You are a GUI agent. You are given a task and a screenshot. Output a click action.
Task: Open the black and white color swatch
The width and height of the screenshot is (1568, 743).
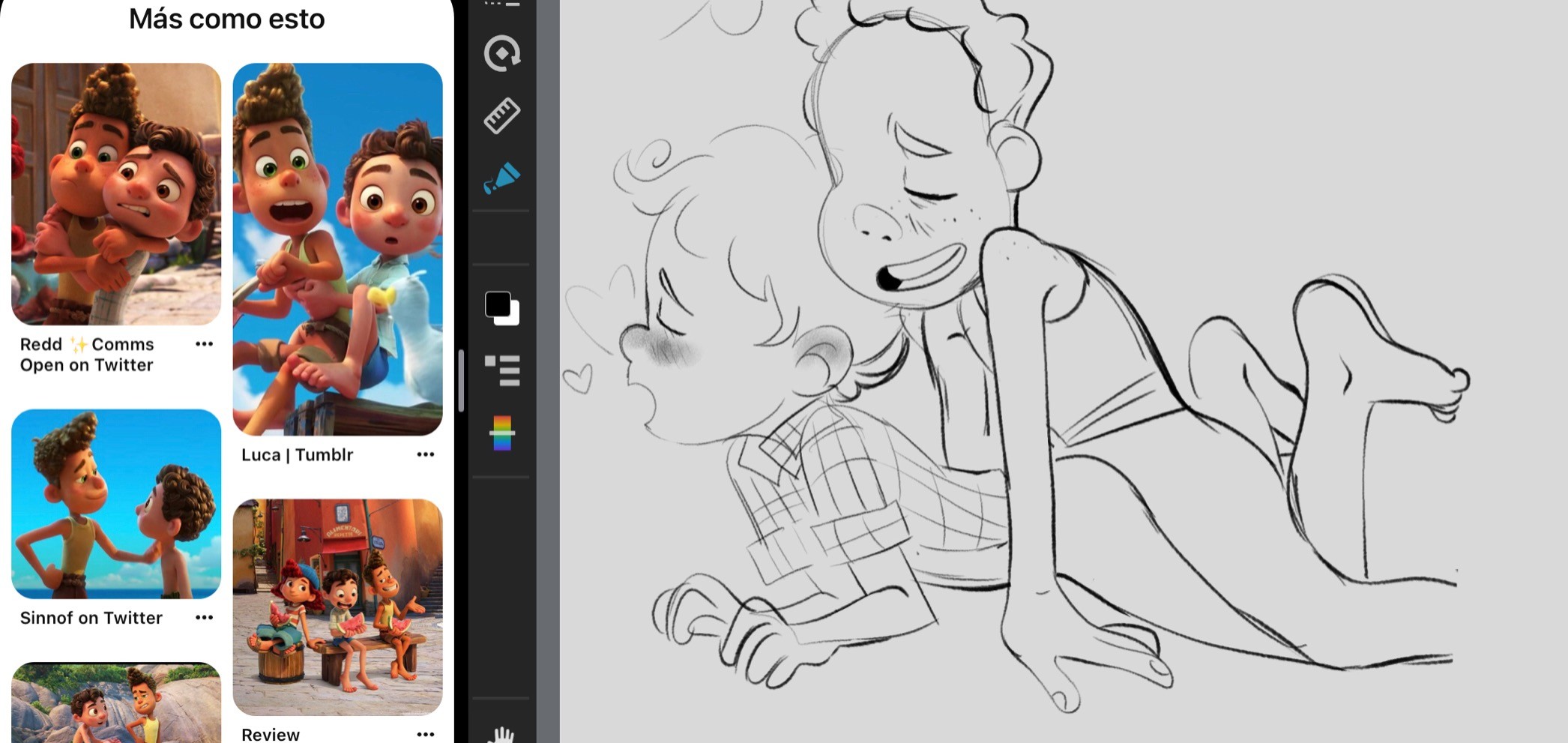tap(501, 308)
